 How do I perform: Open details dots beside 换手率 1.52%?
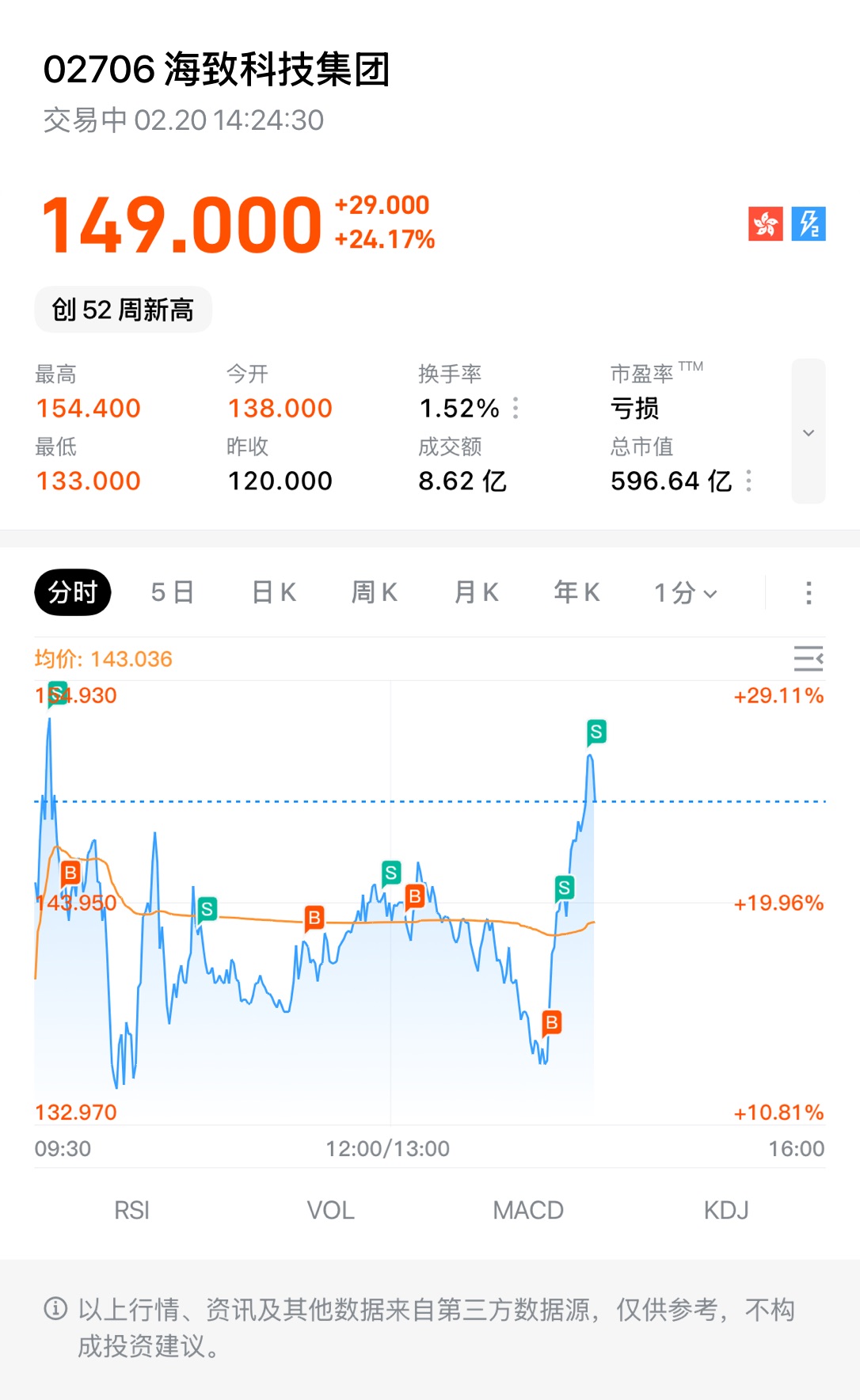[x=516, y=408]
